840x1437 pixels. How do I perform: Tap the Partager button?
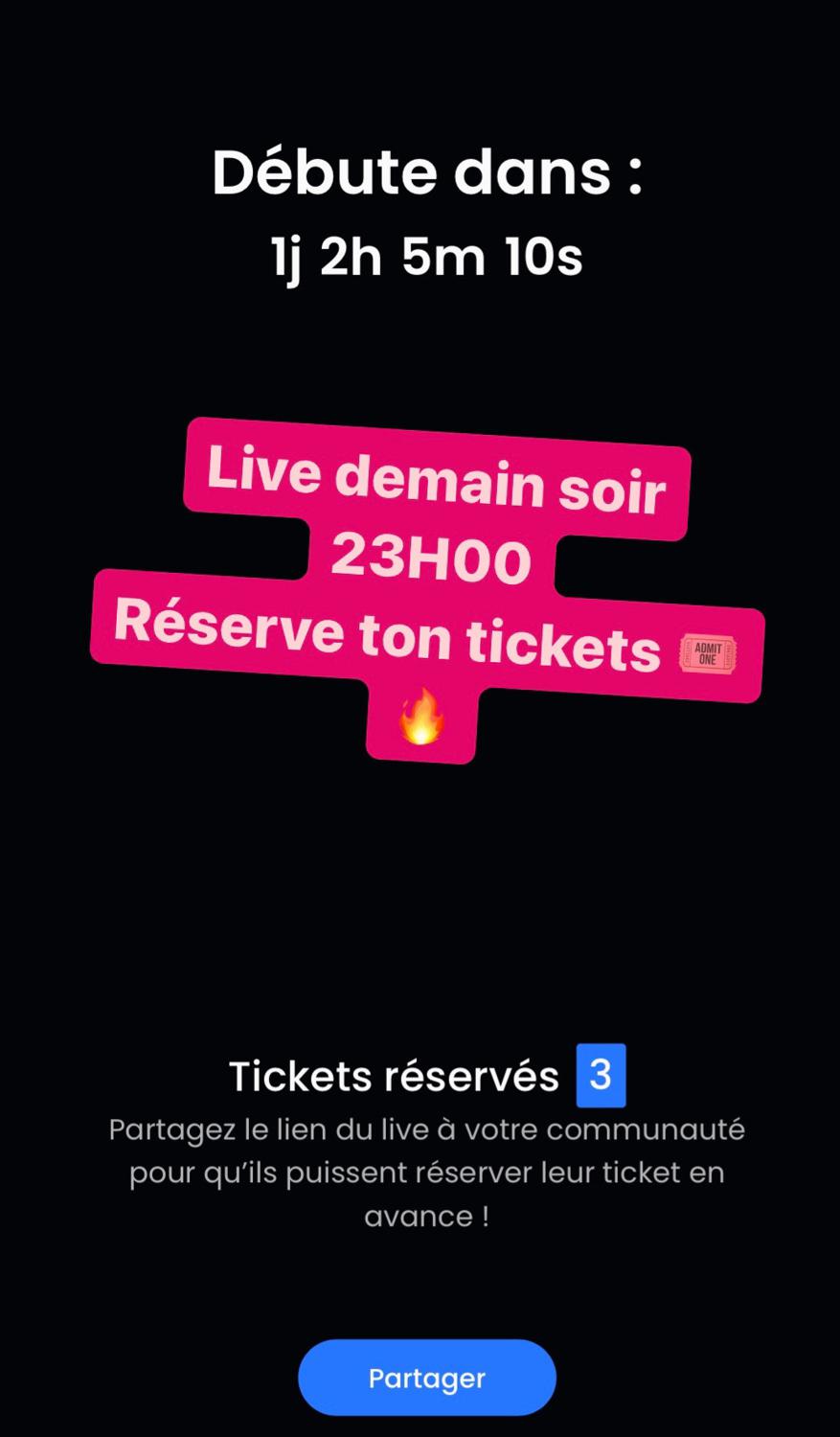pyautogui.click(x=427, y=1378)
